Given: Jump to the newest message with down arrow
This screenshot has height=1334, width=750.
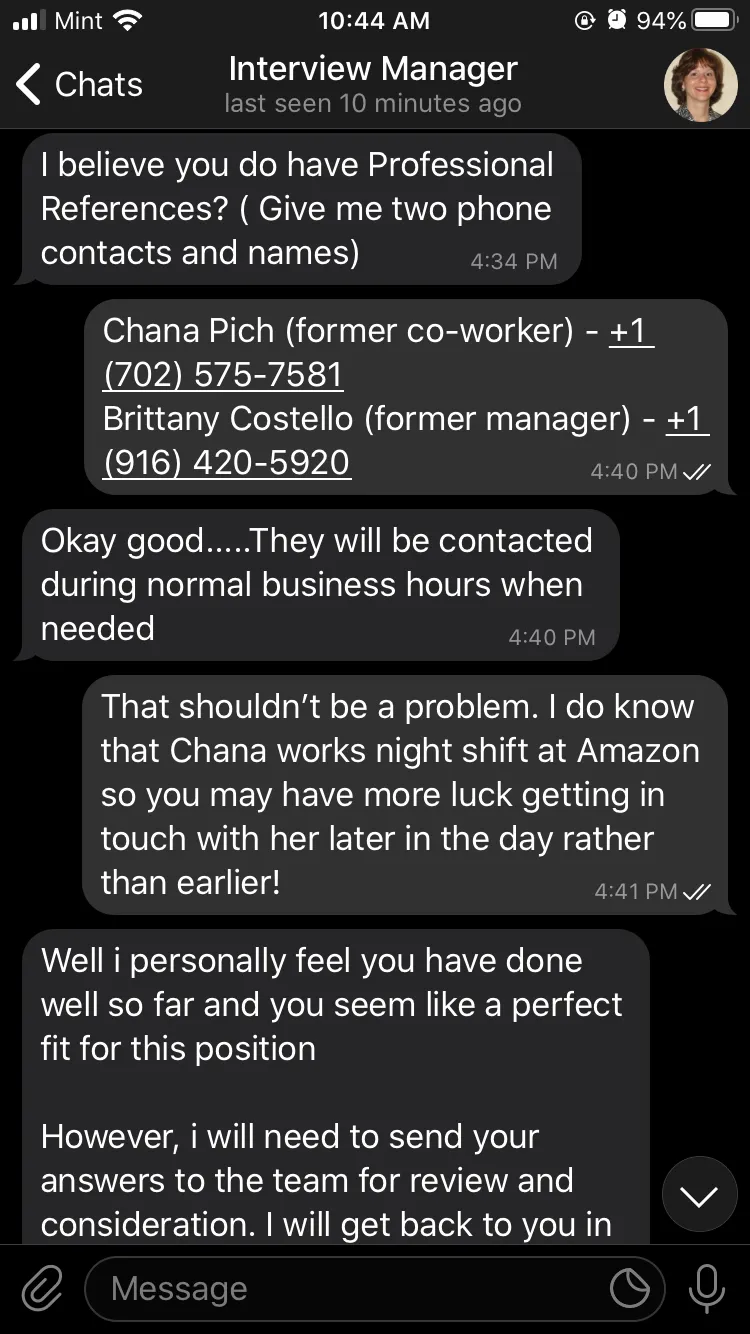Looking at the screenshot, I should [699, 1194].
